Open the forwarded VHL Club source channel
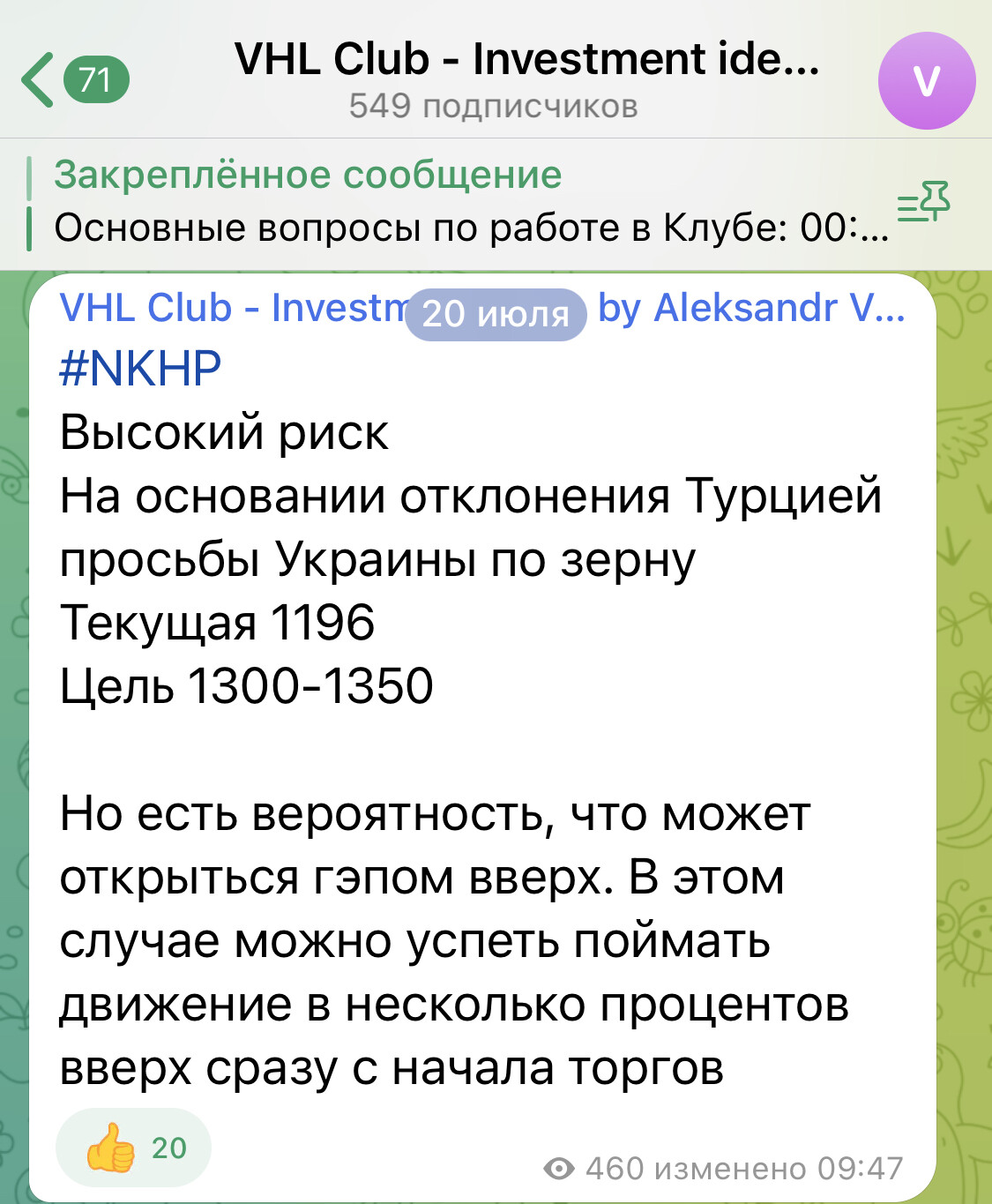 (229, 309)
